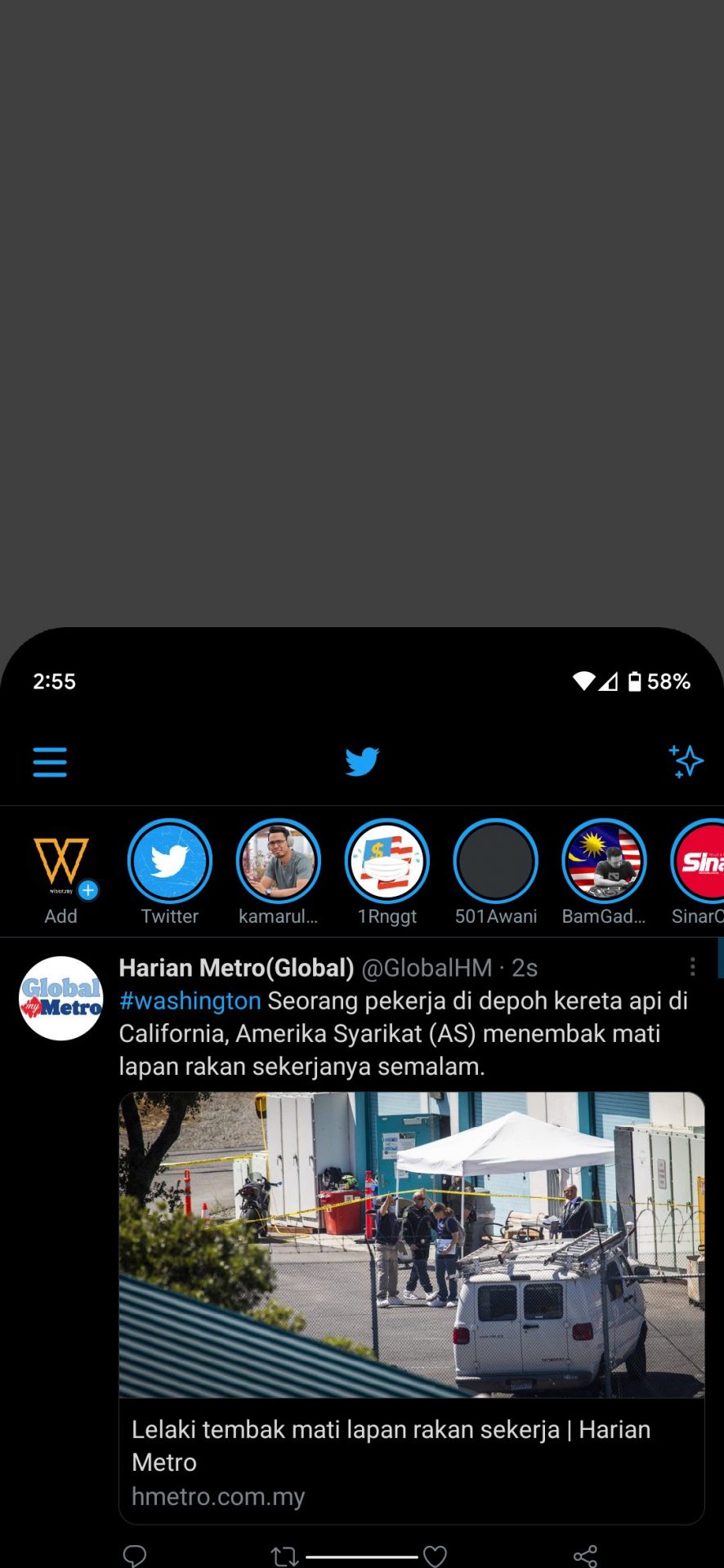The image size is (724, 1568).
Task: Reply to Harian Metro's tweet
Action: pos(135,1555)
